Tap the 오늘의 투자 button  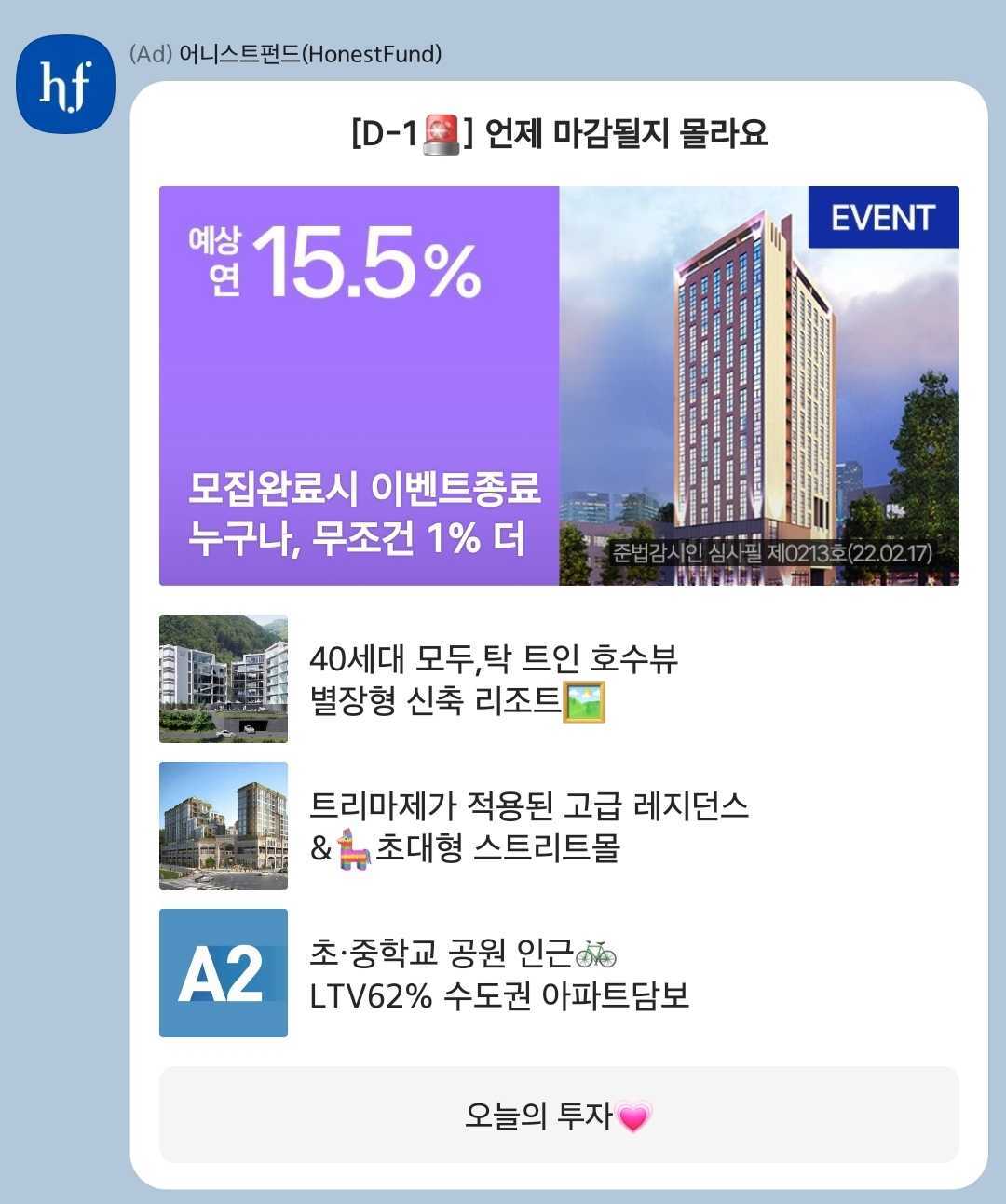(x=559, y=1115)
